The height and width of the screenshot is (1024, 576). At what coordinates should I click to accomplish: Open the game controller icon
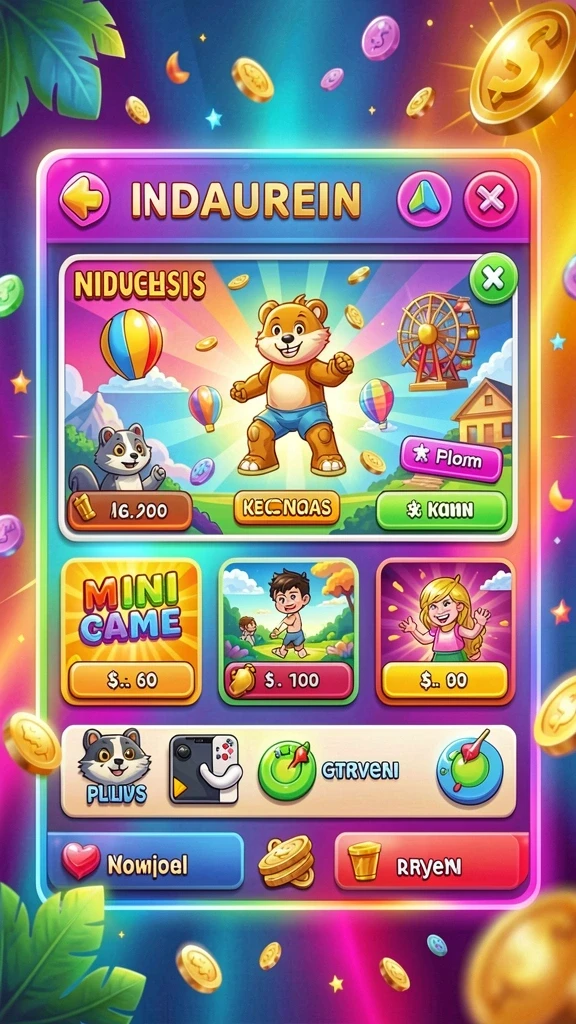205,769
